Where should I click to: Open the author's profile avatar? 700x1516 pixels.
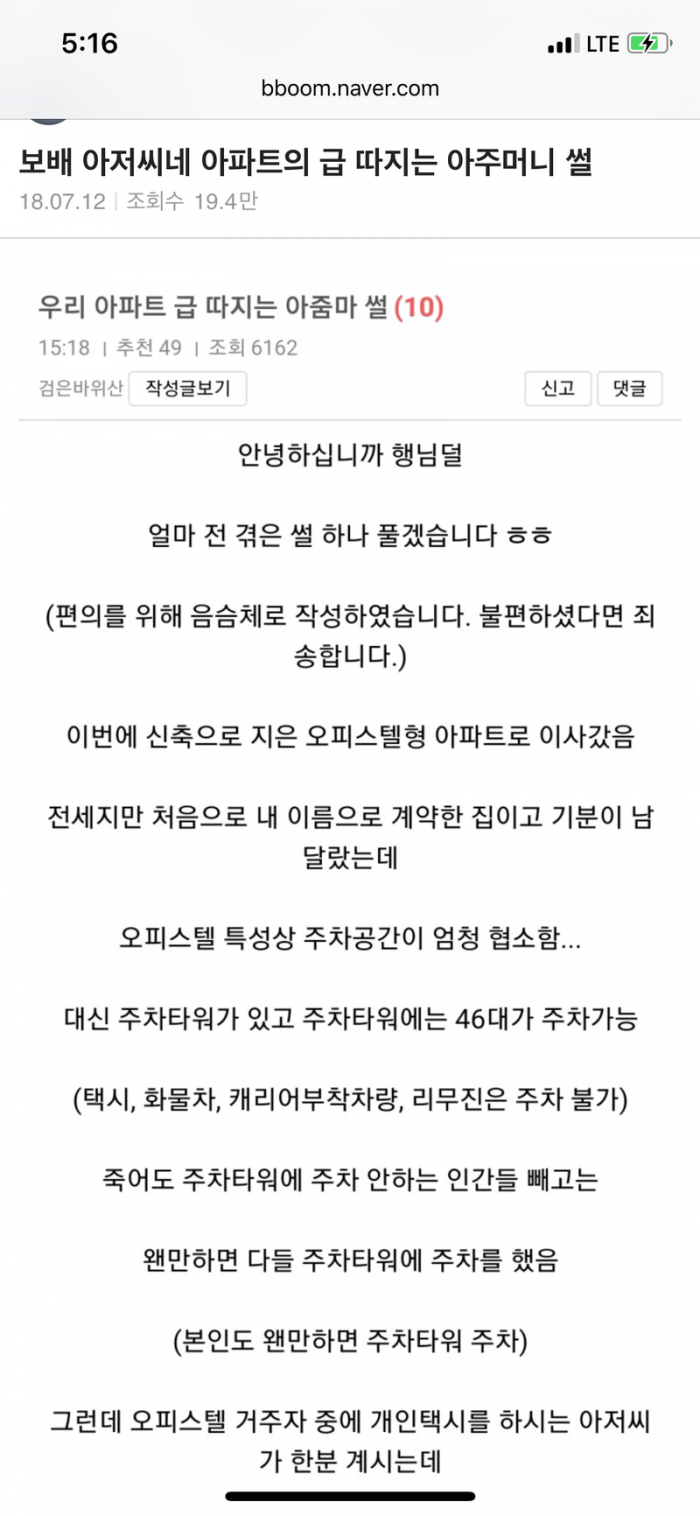click(49, 113)
